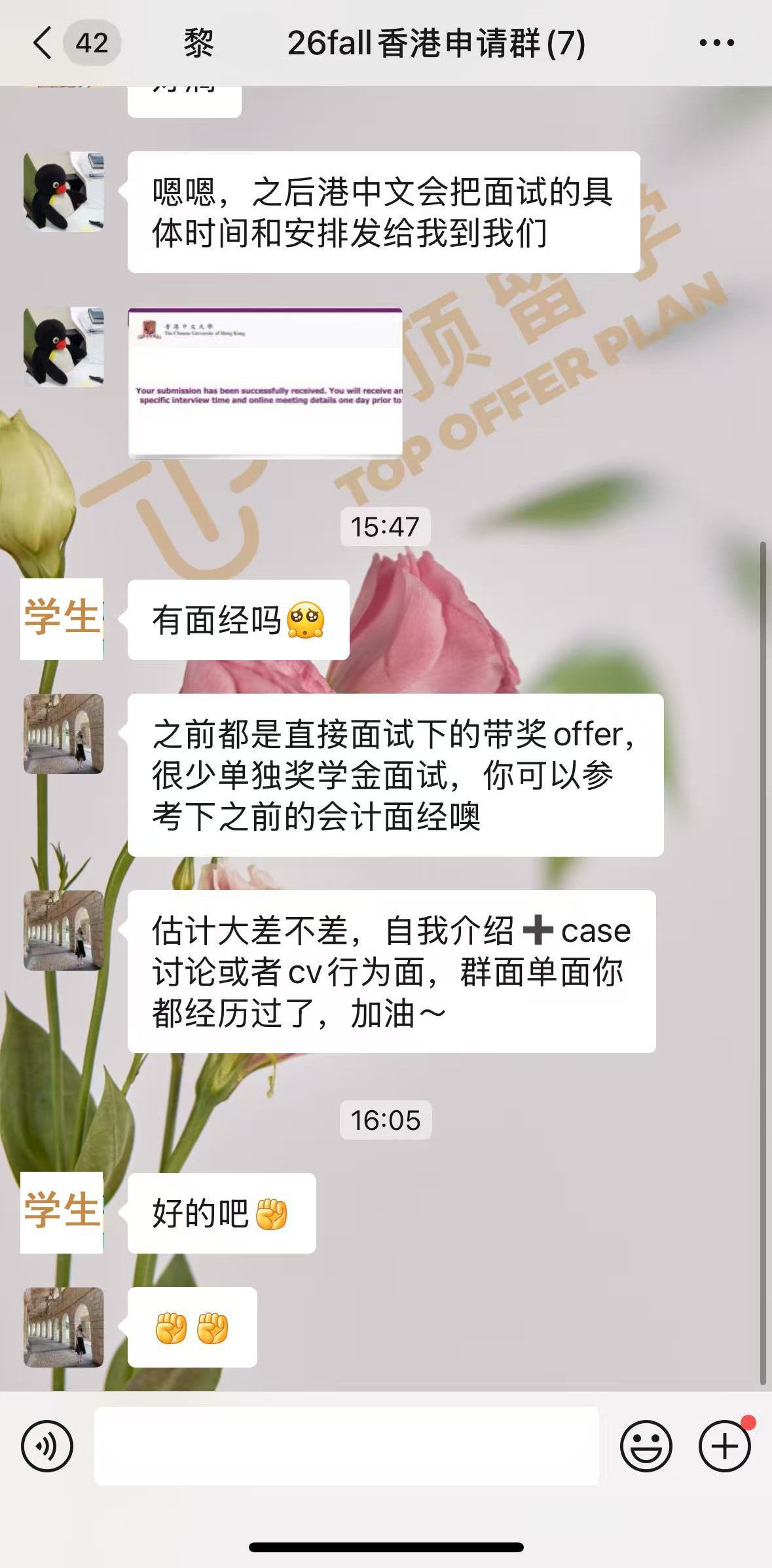Tap the message text field

(346, 1446)
